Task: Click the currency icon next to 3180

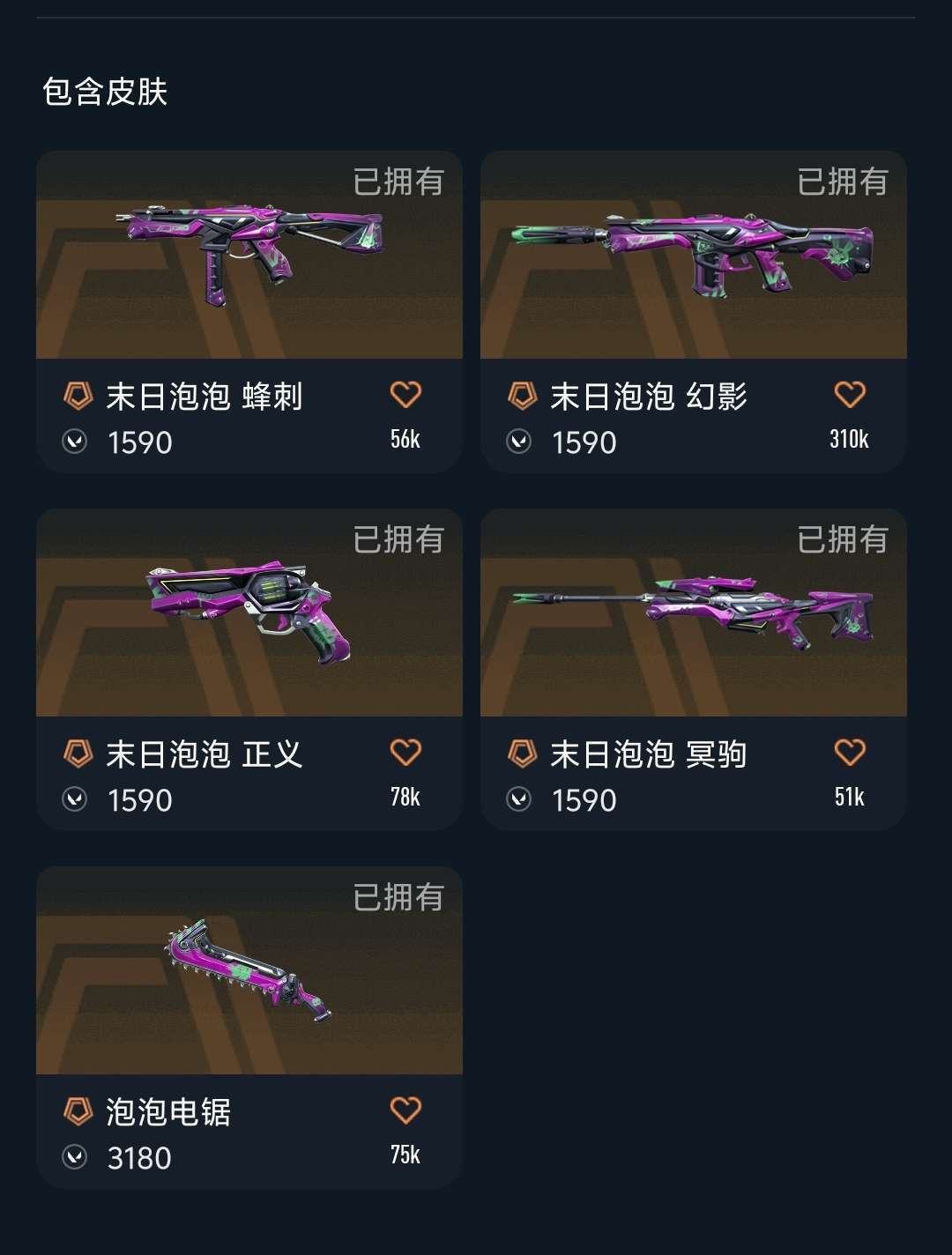Action: click(x=77, y=1159)
